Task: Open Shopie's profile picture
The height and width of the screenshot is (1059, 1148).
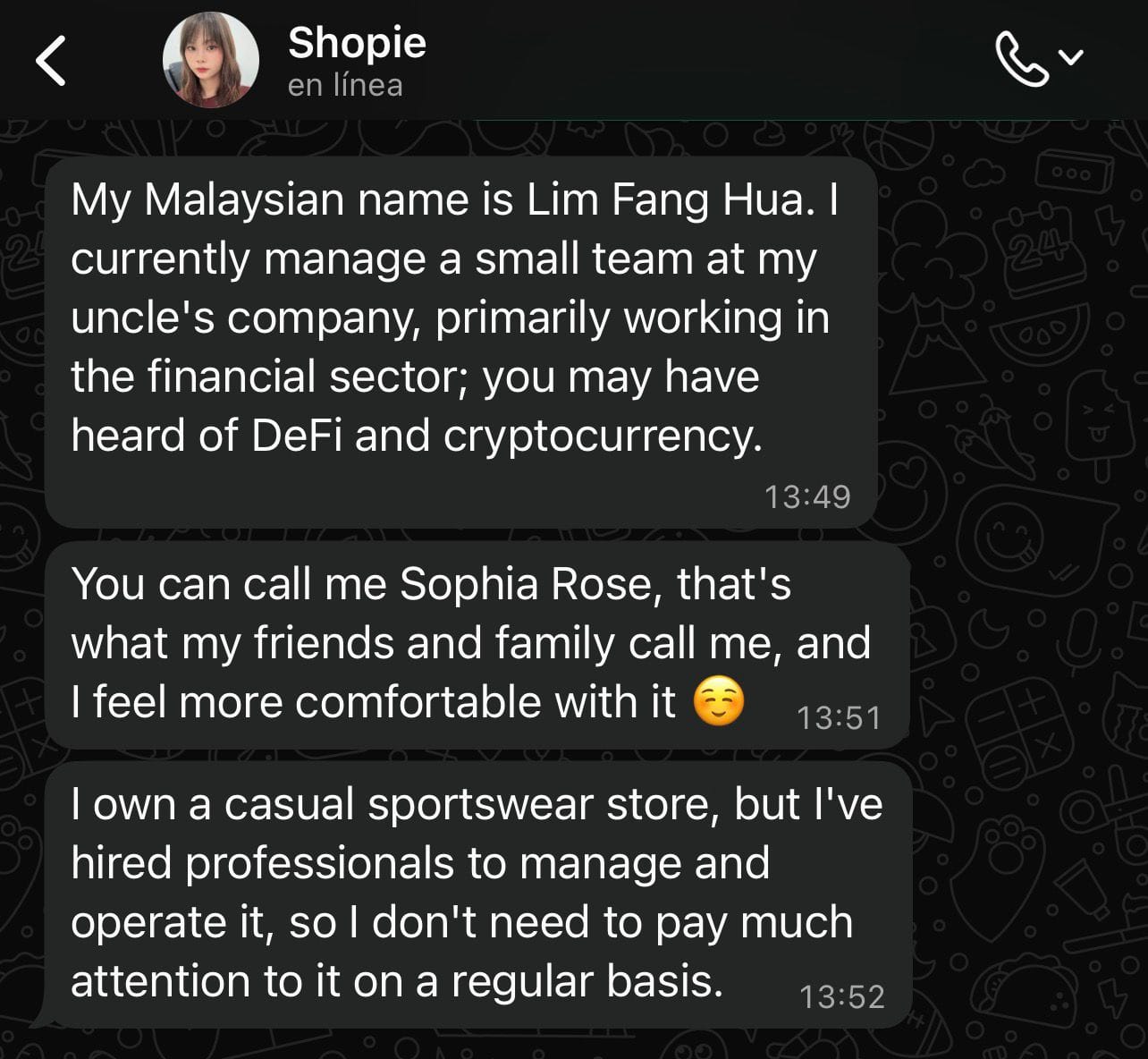Action: [x=210, y=61]
